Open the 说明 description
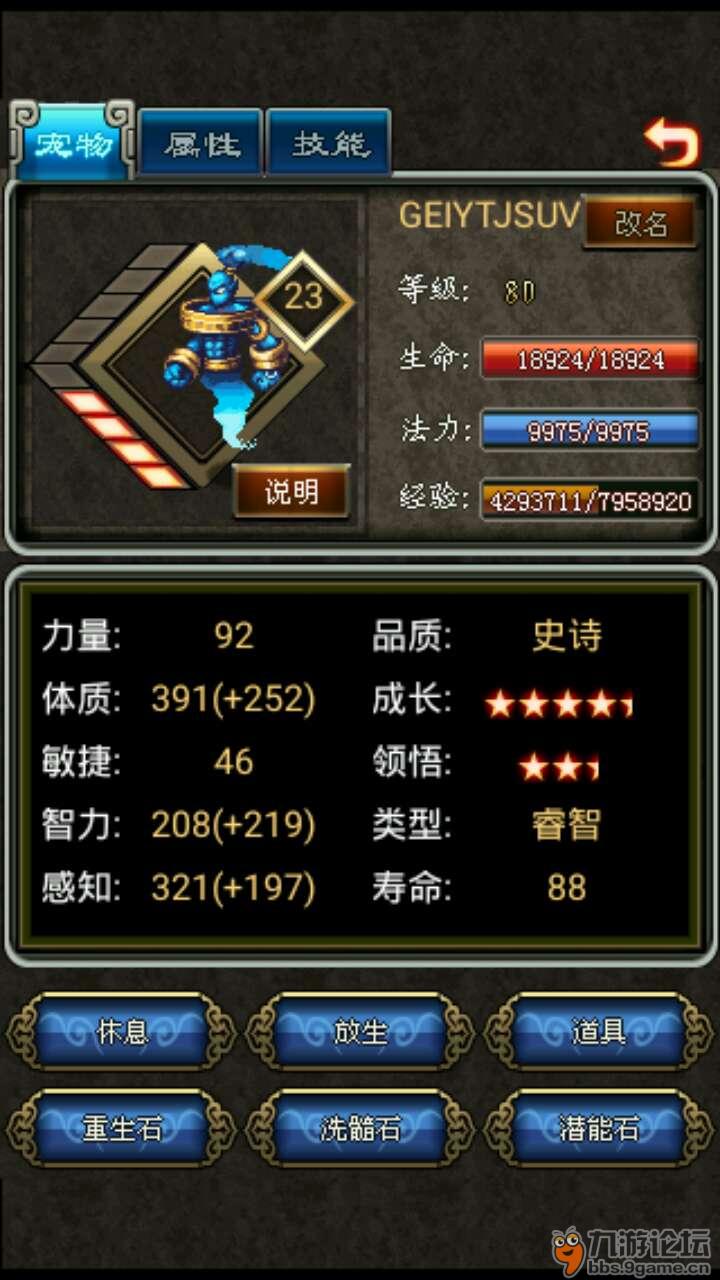Viewport: 720px width, 1280px height. click(291, 491)
